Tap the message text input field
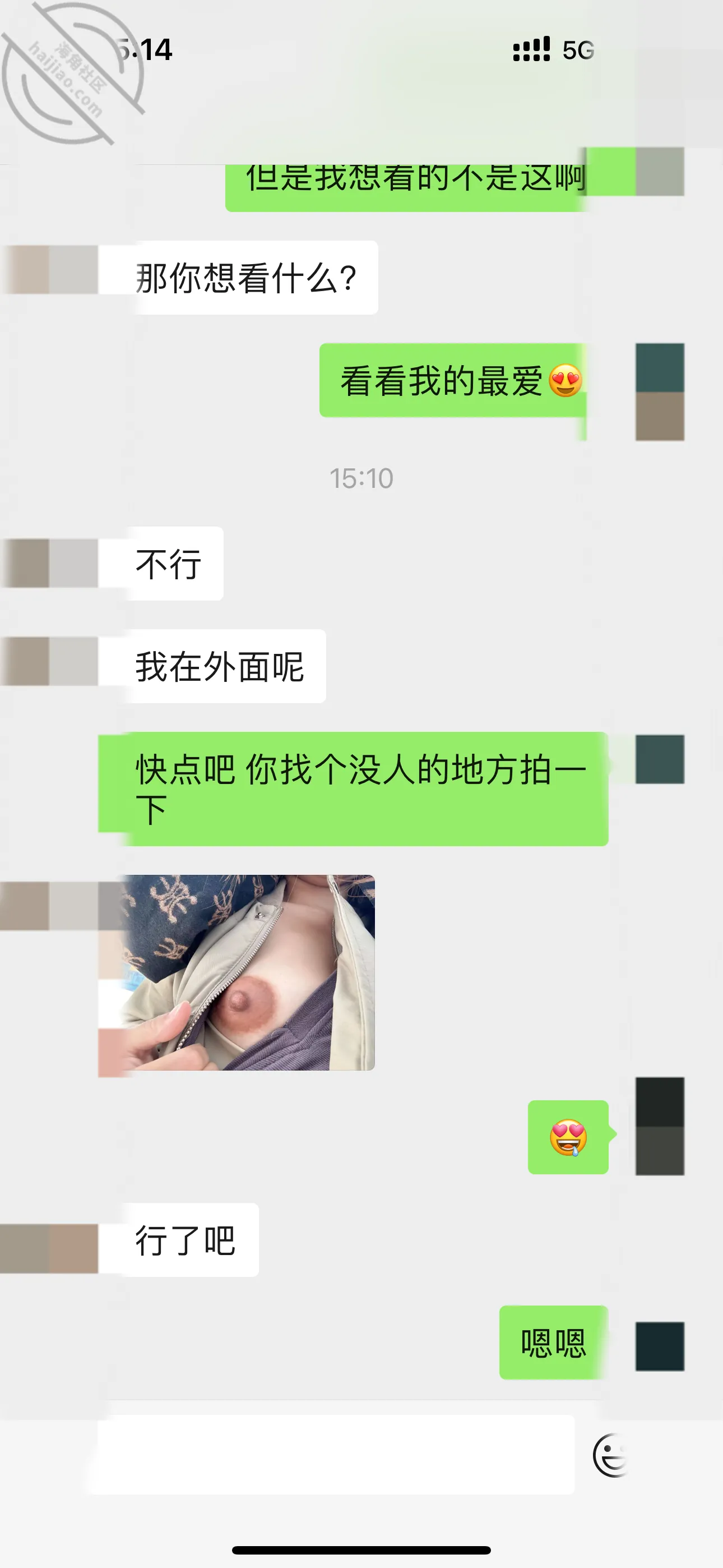Image resolution: width=723 pixels, height=1568 pixels. click(335, 1454)
